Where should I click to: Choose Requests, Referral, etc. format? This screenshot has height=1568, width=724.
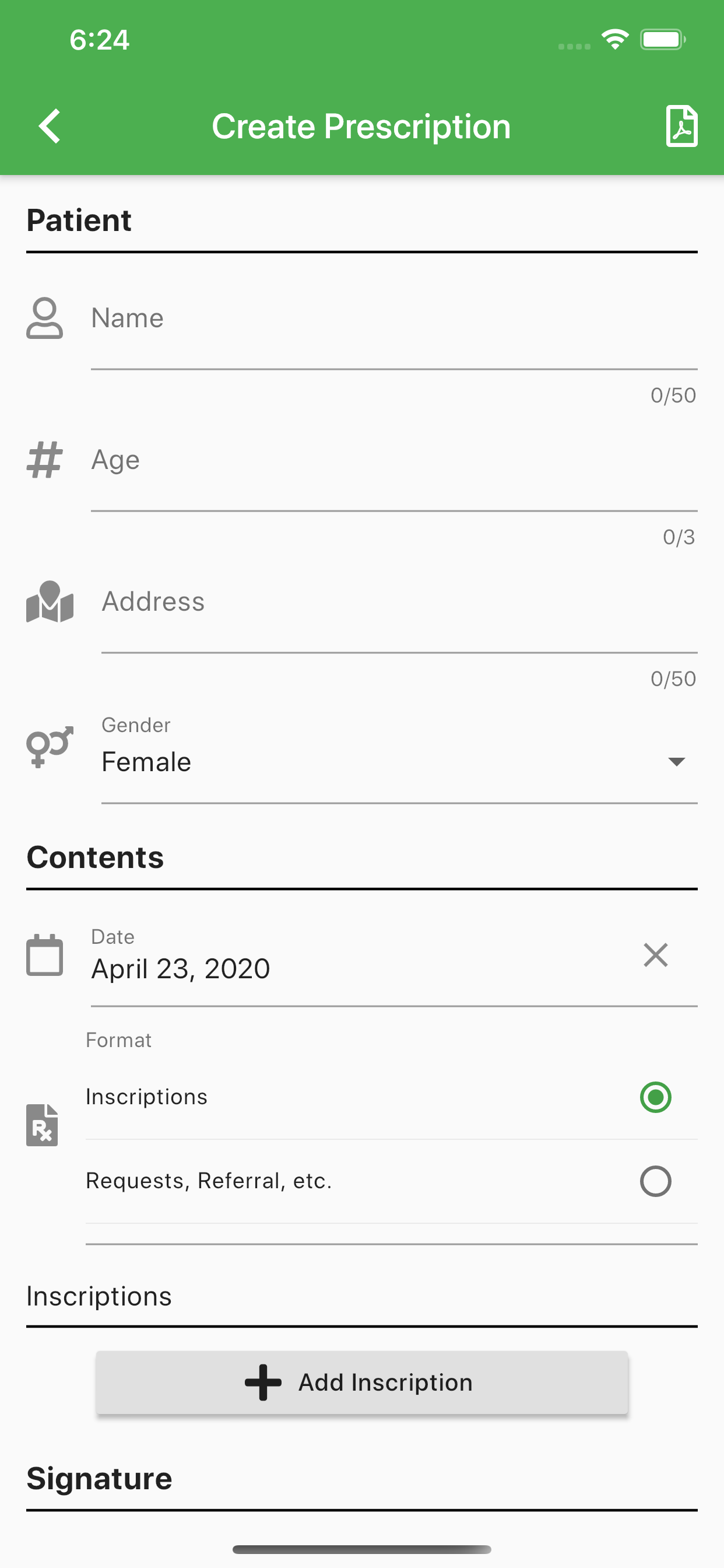pyautogui.click(x=391, y=1181)
